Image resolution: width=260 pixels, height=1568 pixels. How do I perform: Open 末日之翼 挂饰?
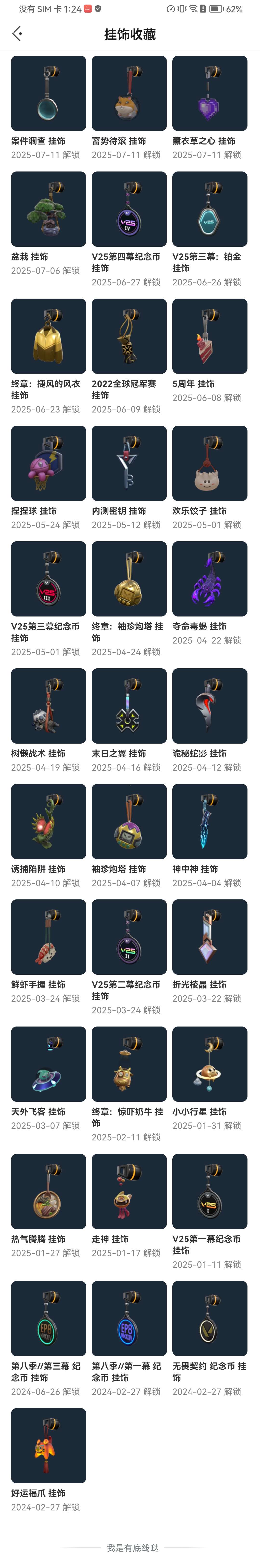click(x=129, y=705)
